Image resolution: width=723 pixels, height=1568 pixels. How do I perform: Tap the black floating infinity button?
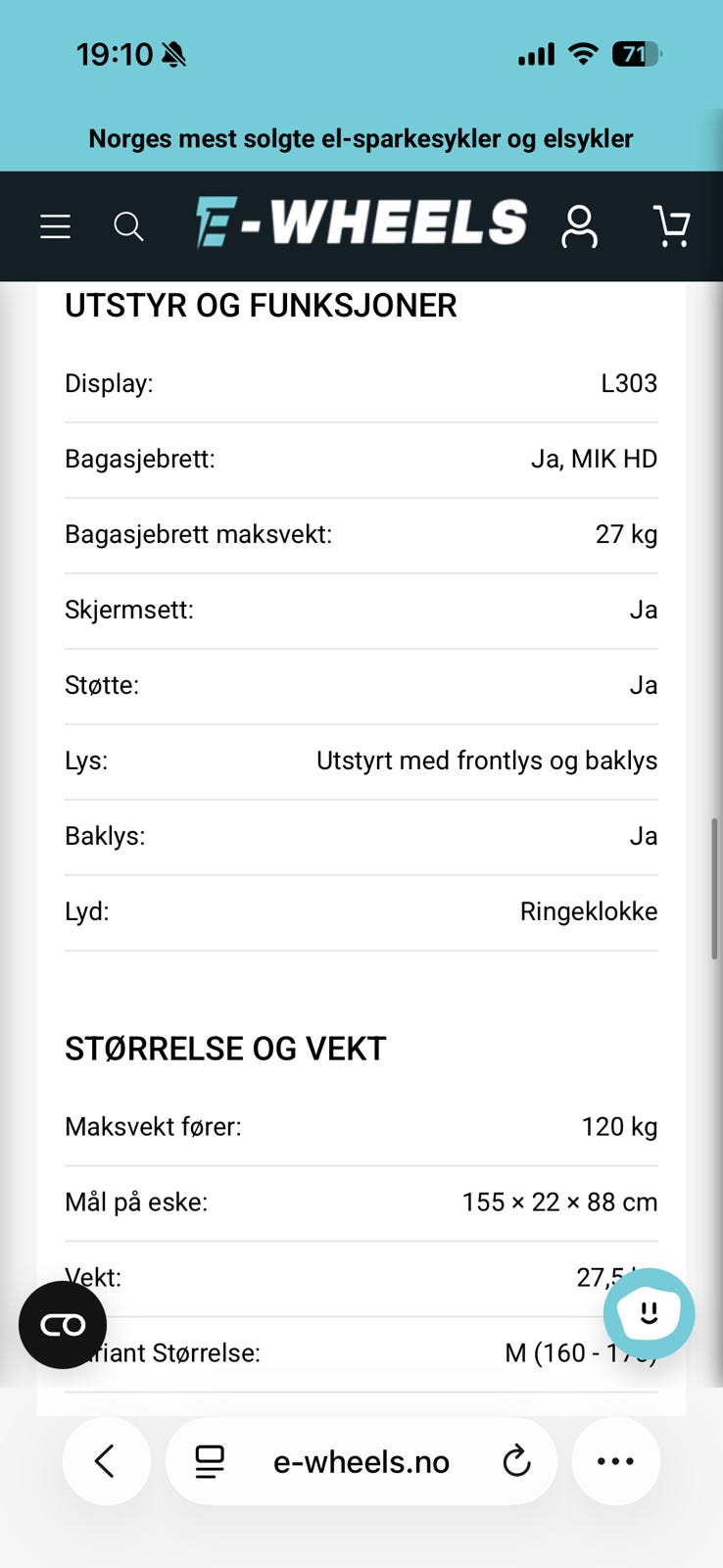point(63,1325)
